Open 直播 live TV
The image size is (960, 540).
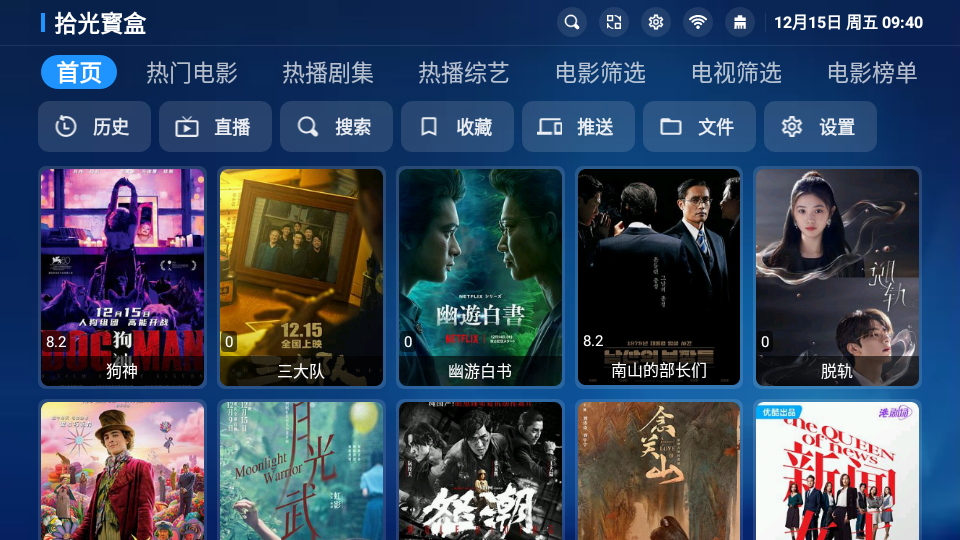(215, 127)
